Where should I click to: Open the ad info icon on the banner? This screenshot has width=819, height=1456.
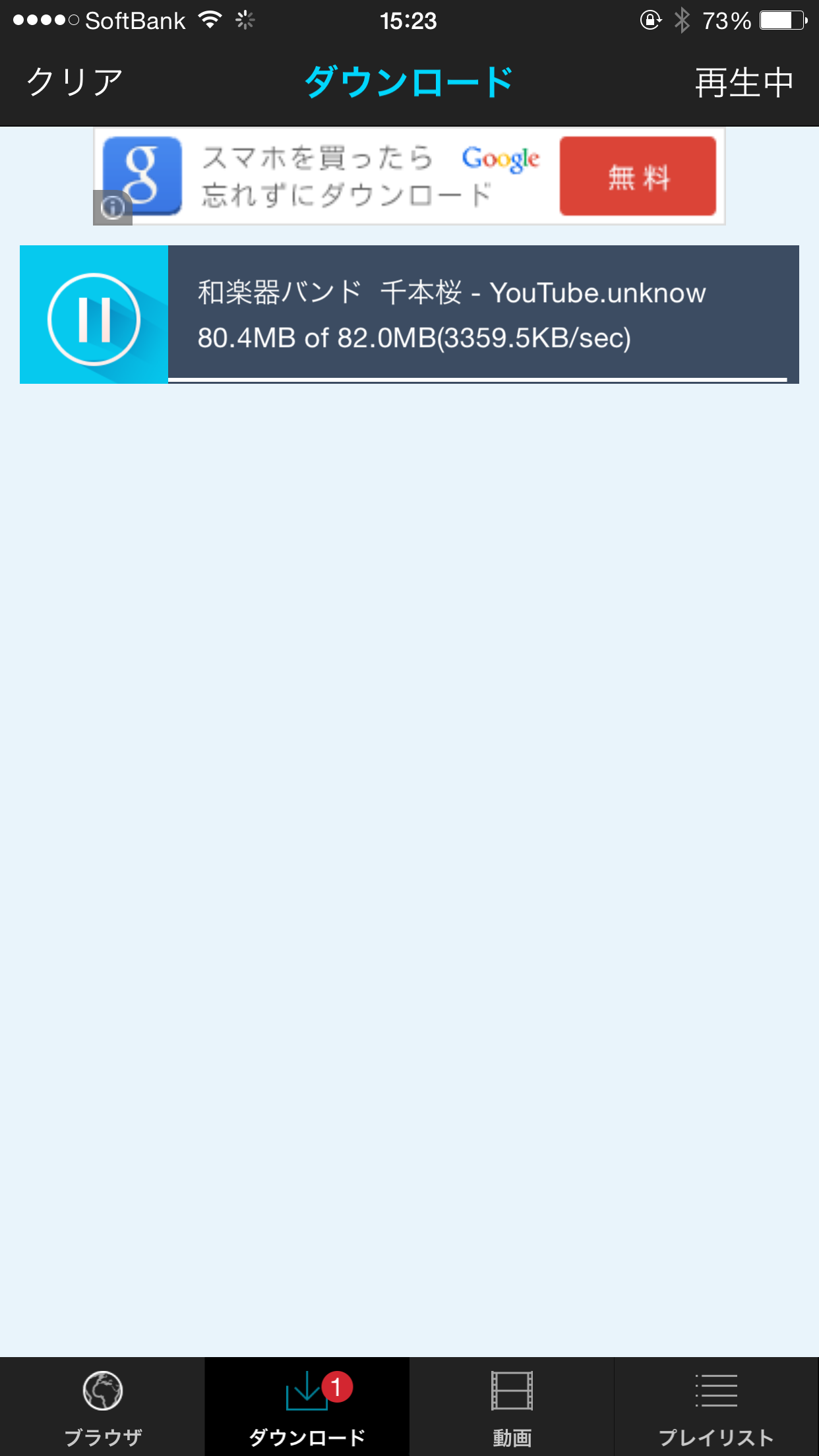tap(113, 208)
